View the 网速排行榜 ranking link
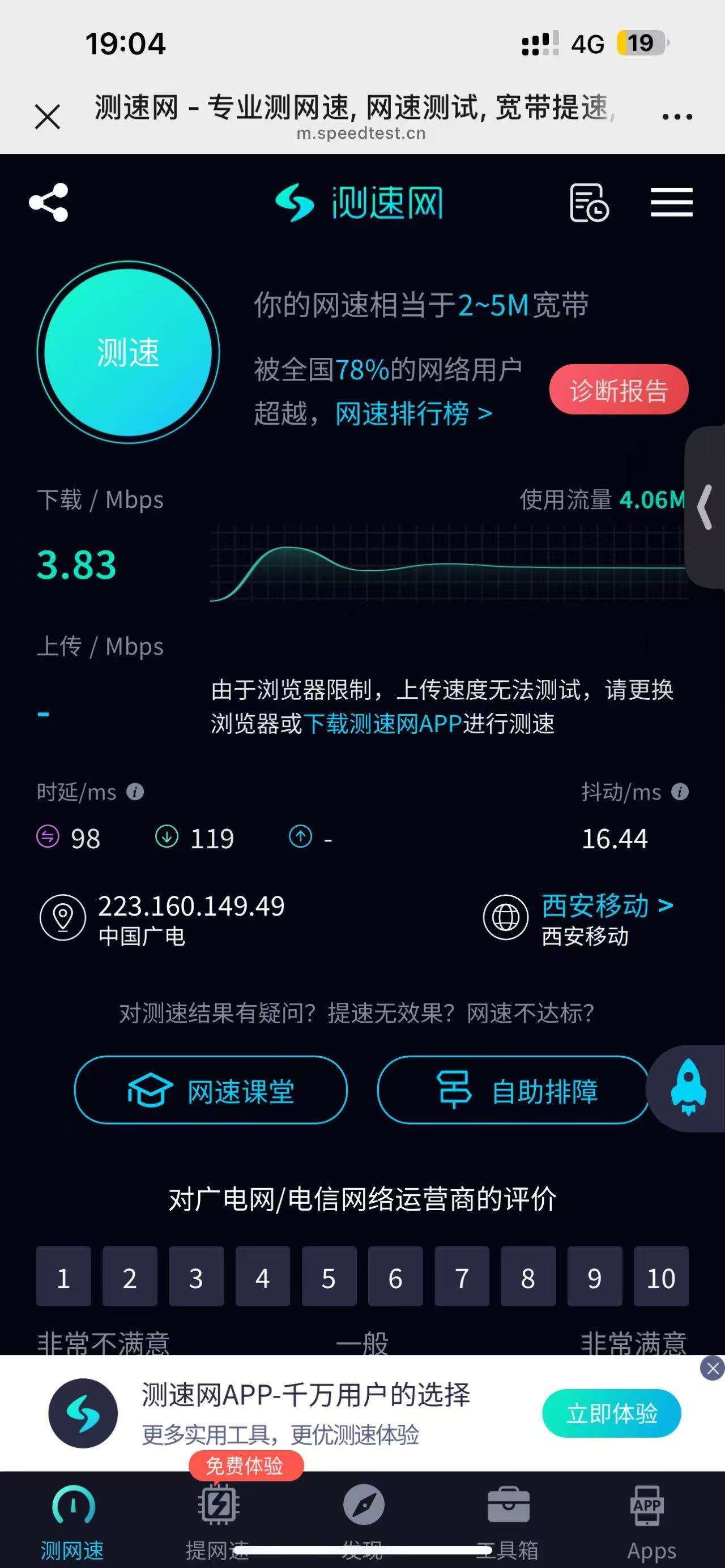This screenshot has height=1568, width=725. [x=413, y=414]
